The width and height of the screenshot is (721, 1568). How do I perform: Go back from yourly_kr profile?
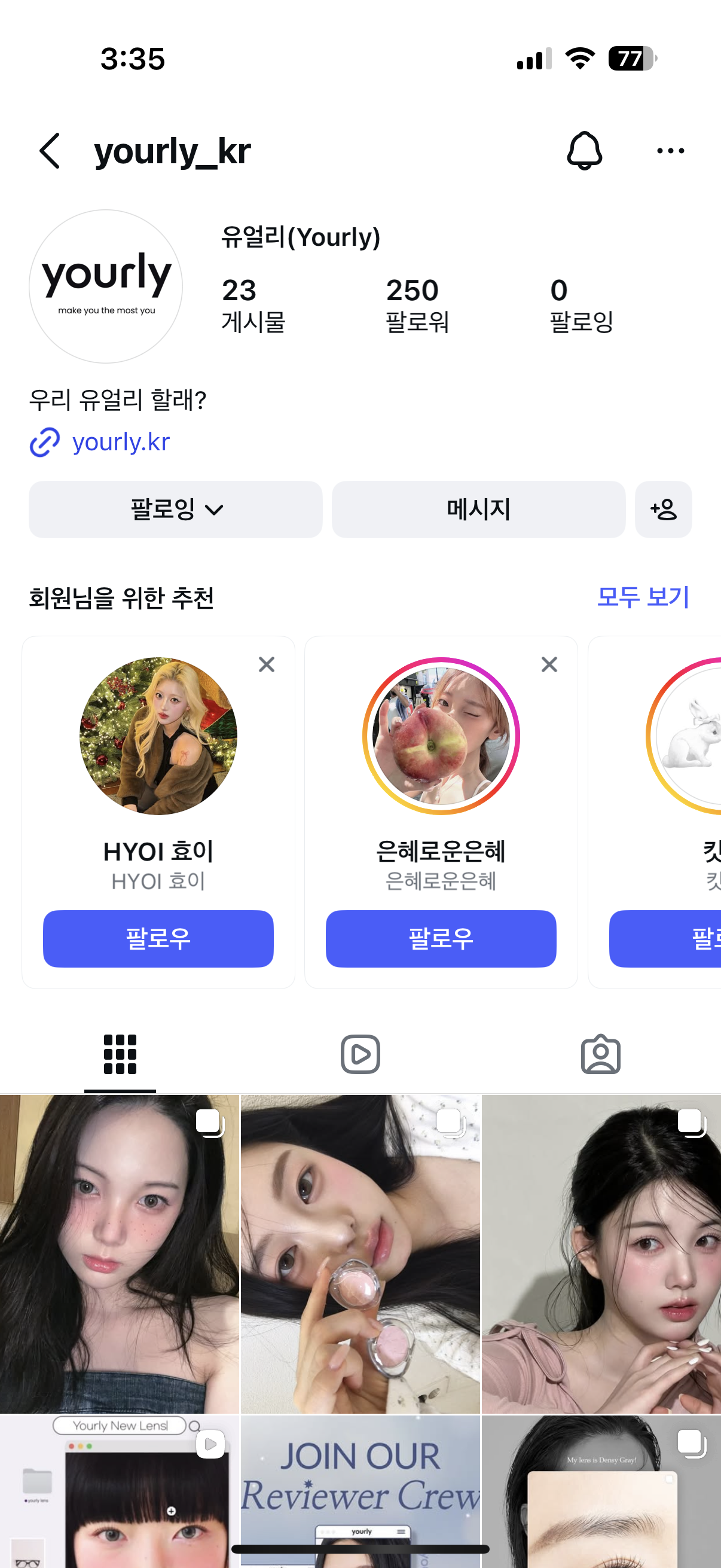[50, 151]
